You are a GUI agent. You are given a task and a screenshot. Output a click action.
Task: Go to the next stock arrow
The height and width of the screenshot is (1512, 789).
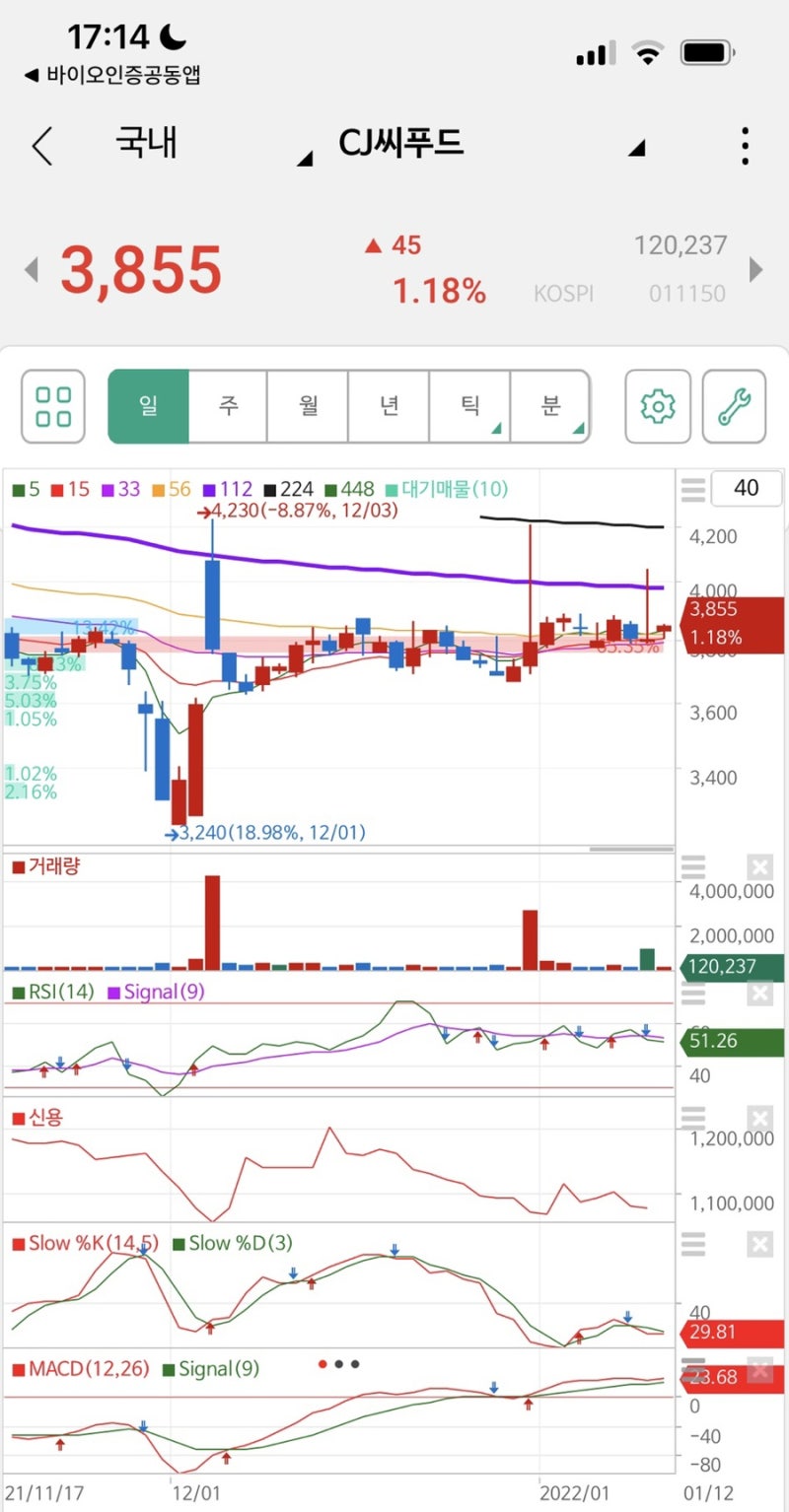tap(756, 270)
